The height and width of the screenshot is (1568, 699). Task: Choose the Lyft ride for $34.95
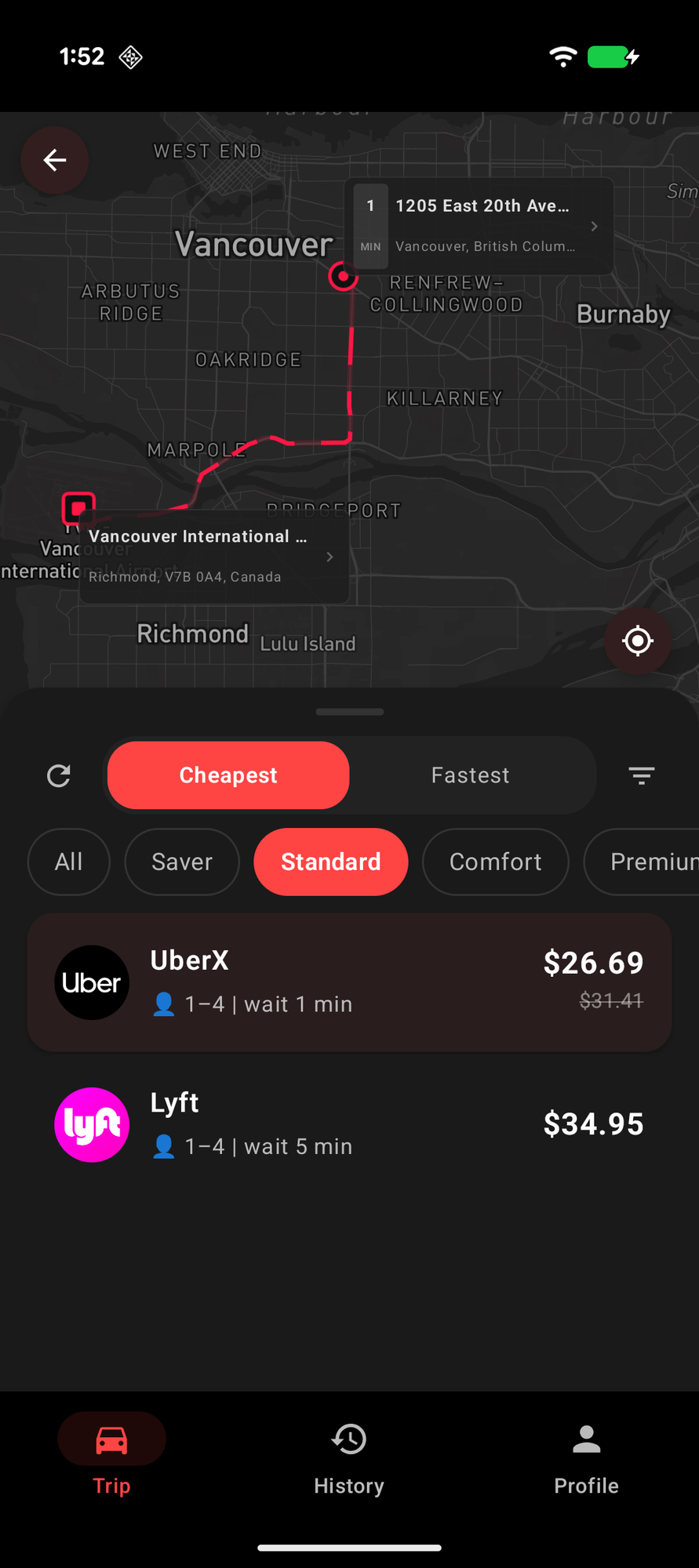pyautogui.click(x=349, y=1124)
